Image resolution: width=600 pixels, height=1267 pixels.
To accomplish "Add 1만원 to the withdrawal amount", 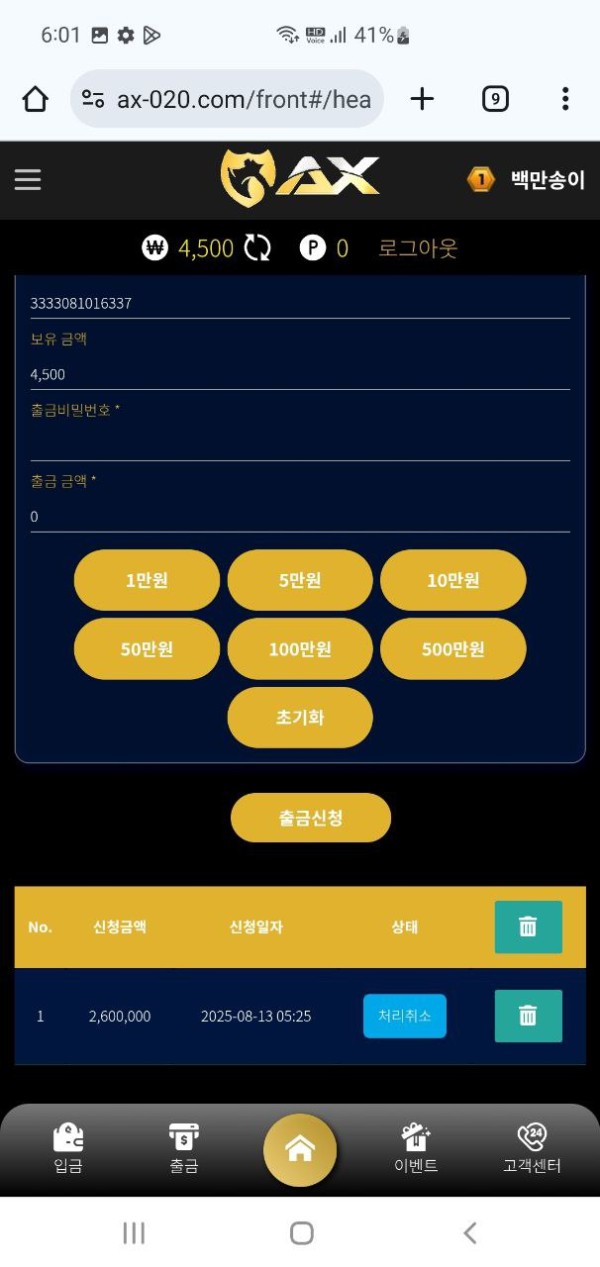I will click(147, 580).
